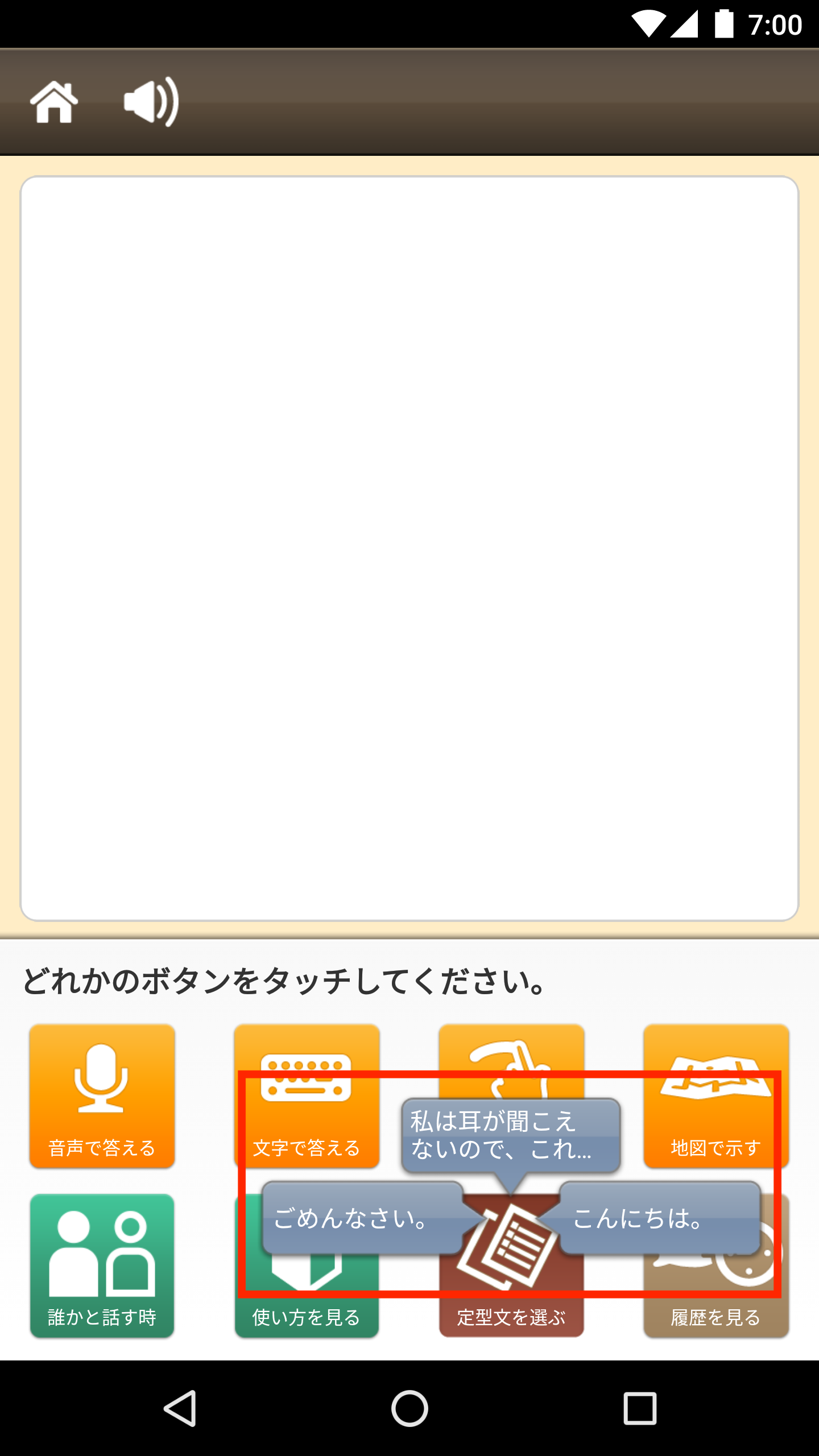The height and width of the screenshot is (1456, 819).
Task: Select phrase こんにちは。
Action: pyautogui.click(x=660, y=1218)
